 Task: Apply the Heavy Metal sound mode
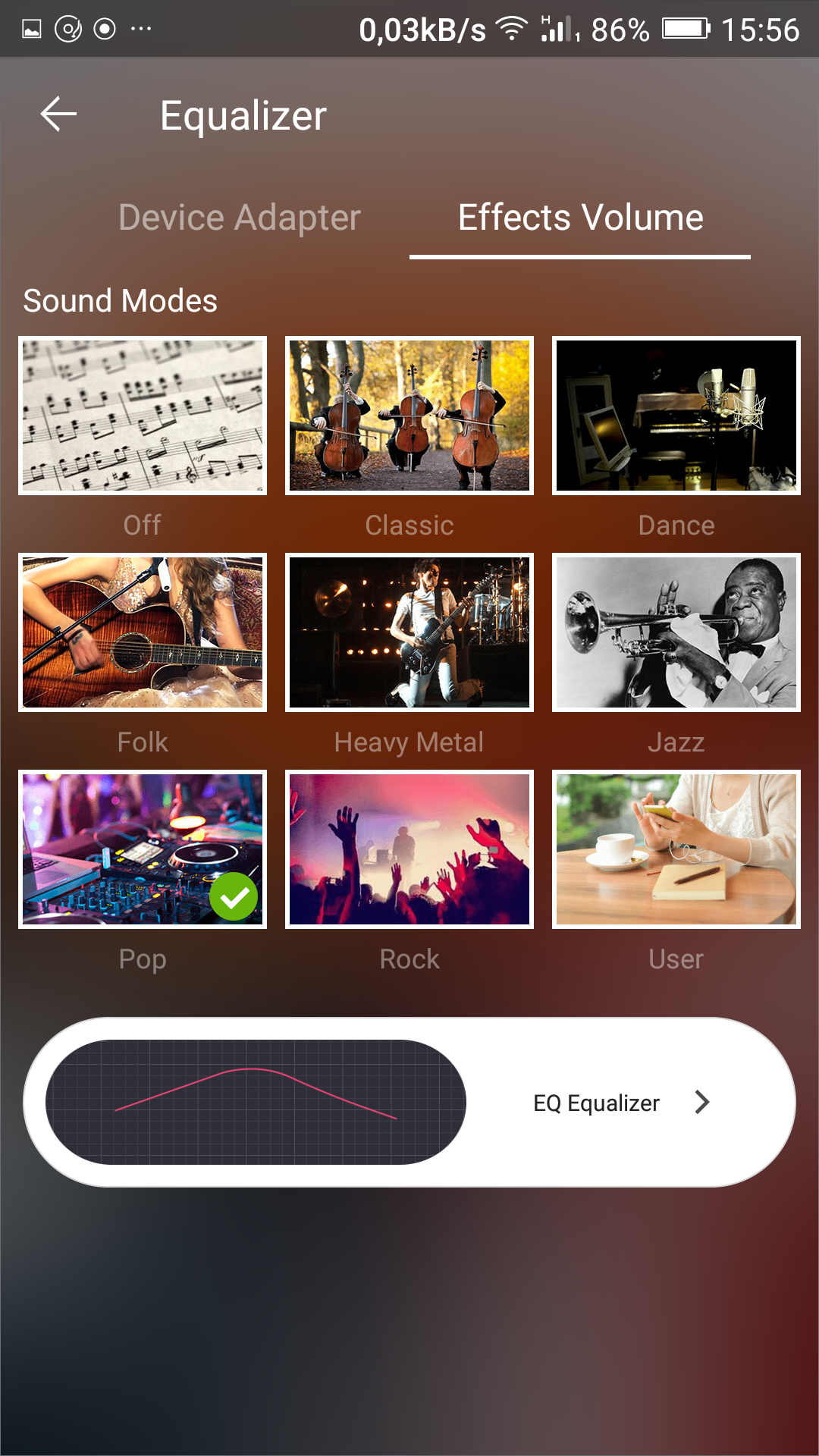pos(409,632)
